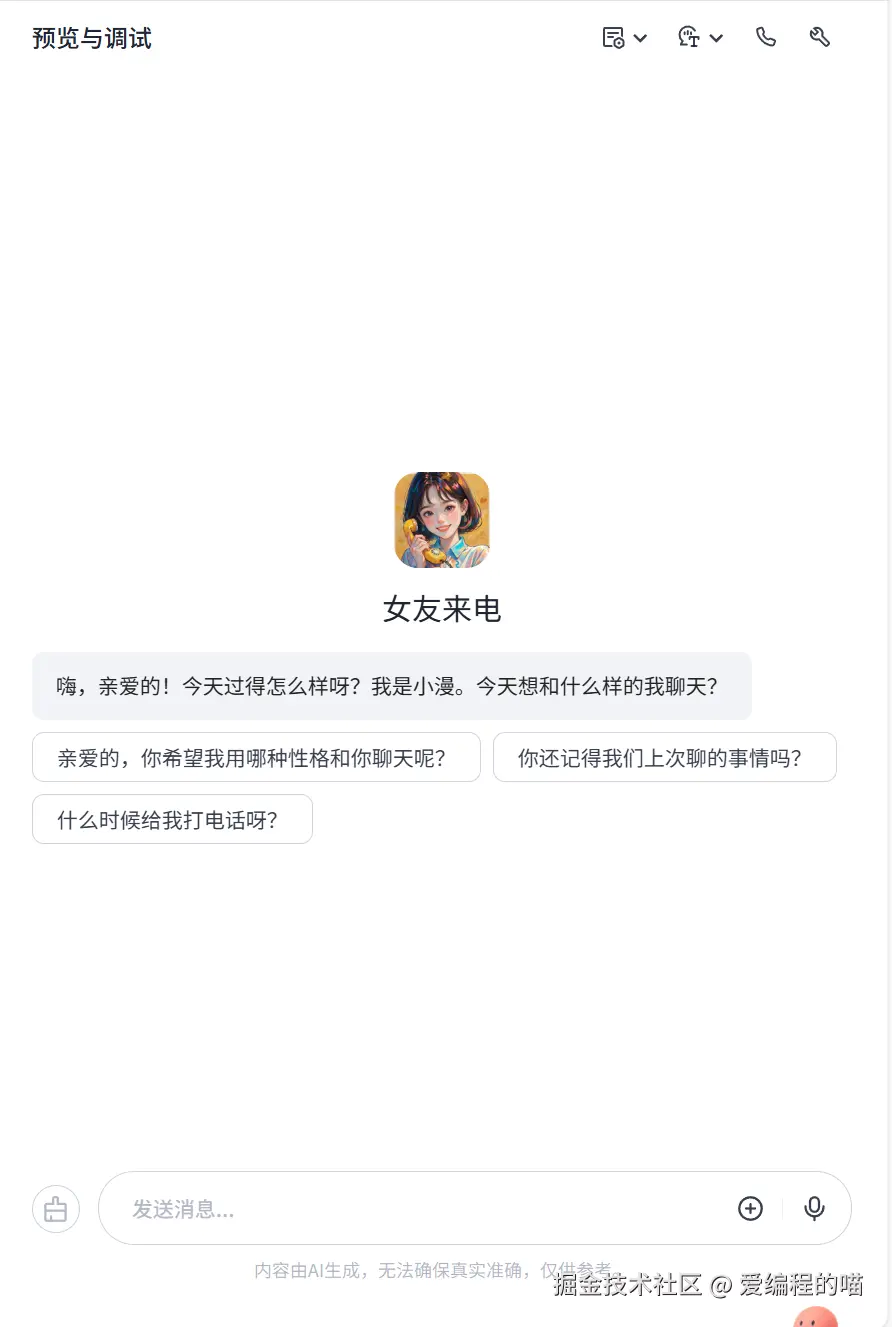Choose suggestion 你还记得我们上次聊的事情吗？
The width and height of the screenshot is (892, 1327).
click(664, 758)
